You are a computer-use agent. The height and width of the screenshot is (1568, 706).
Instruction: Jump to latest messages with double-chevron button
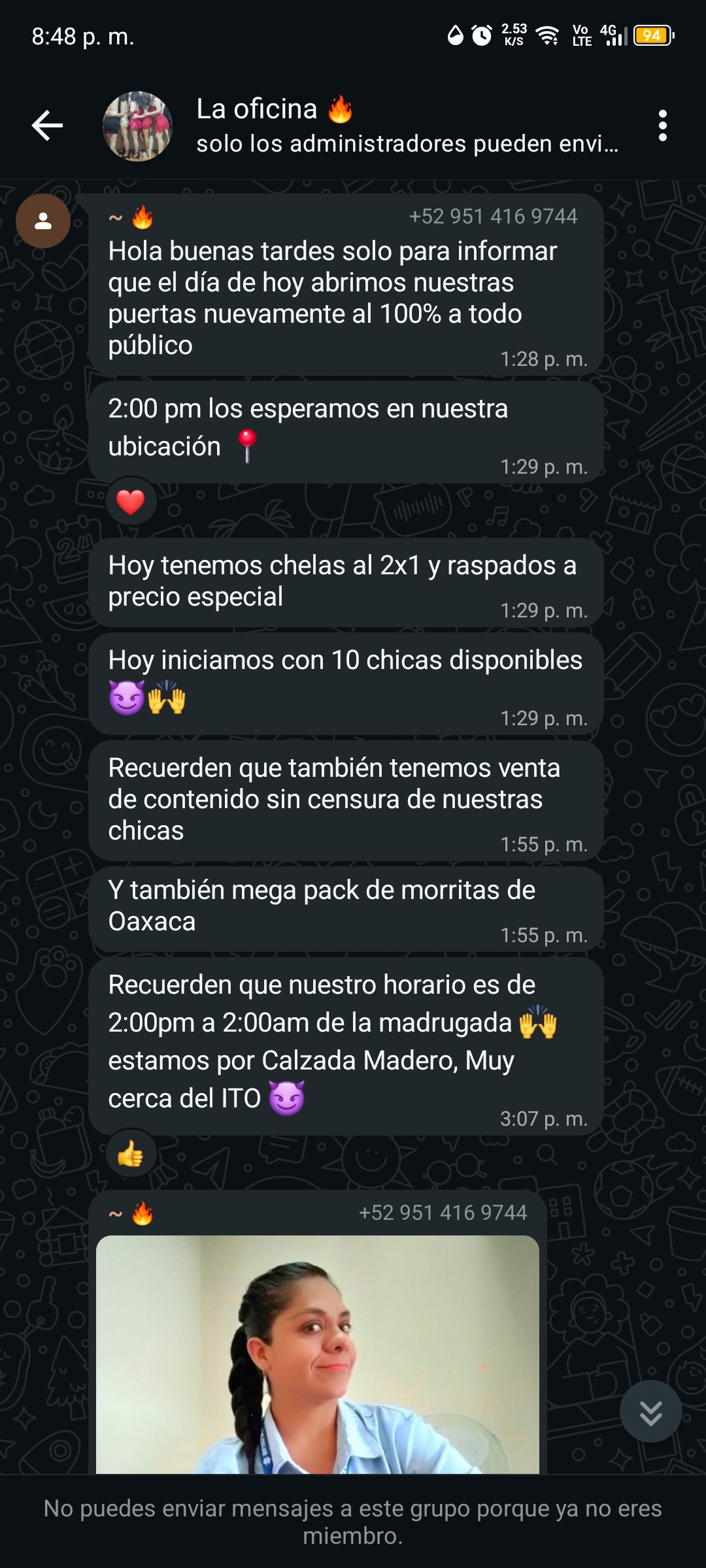click(x=650, y=1411)
